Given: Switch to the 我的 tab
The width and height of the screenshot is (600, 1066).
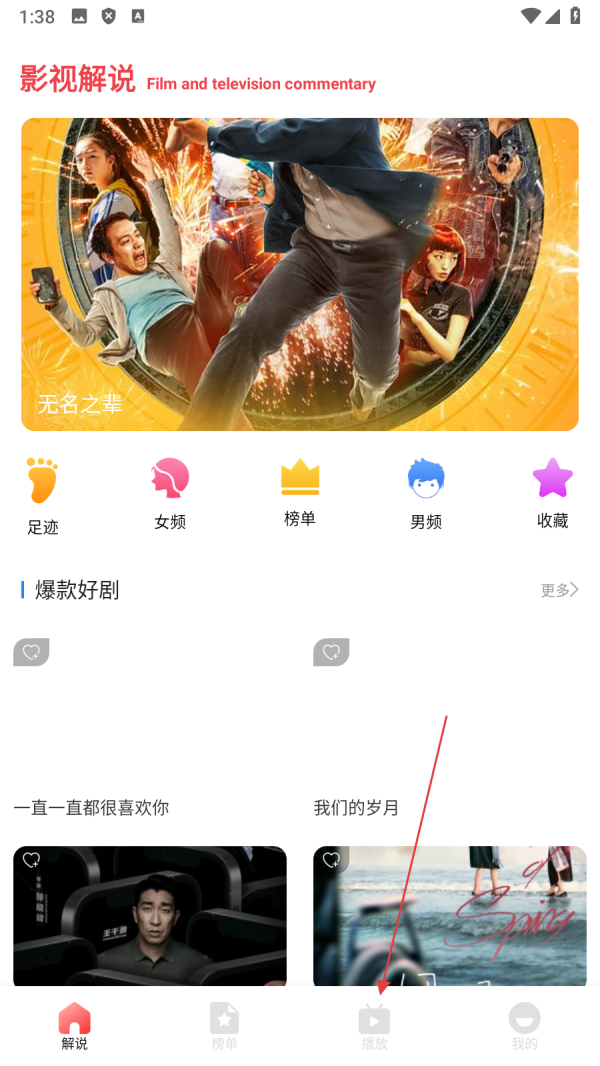Looking at the screenshot, I should pos(524,1027).
